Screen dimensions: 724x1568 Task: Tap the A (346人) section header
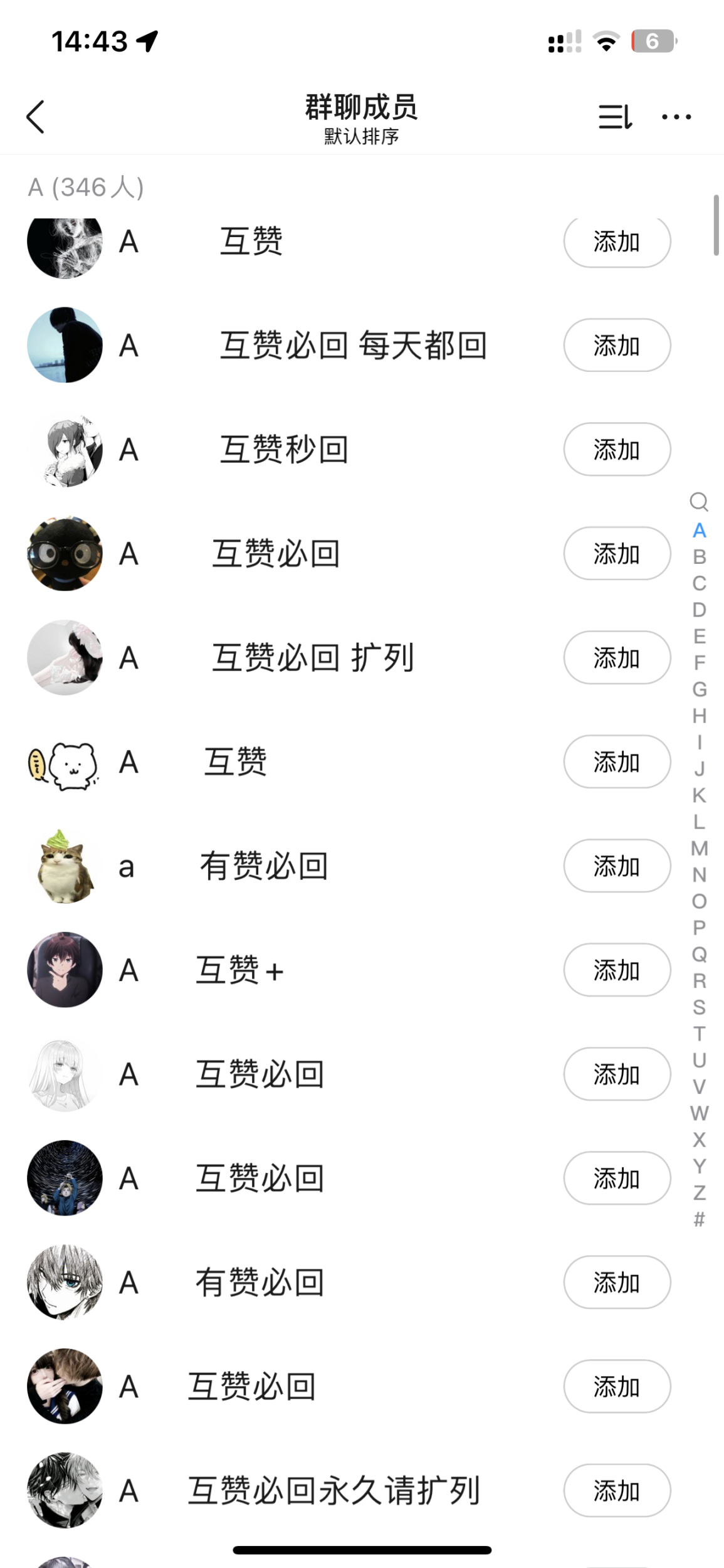coord(86,187)
